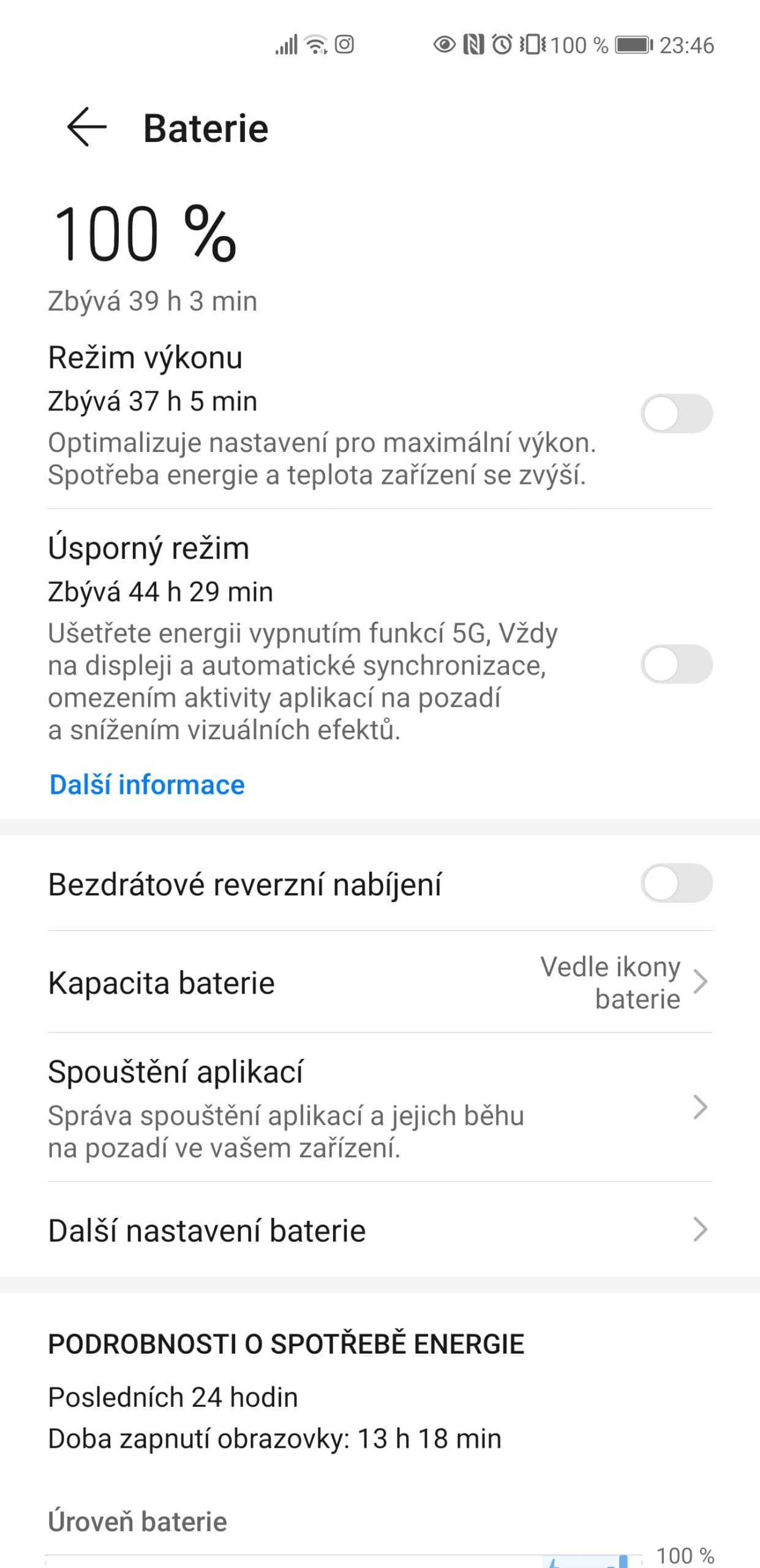Open Spouštění aplikací settings
The width and height of the screenshot is (760, 1568).
tap(380, 1107)
